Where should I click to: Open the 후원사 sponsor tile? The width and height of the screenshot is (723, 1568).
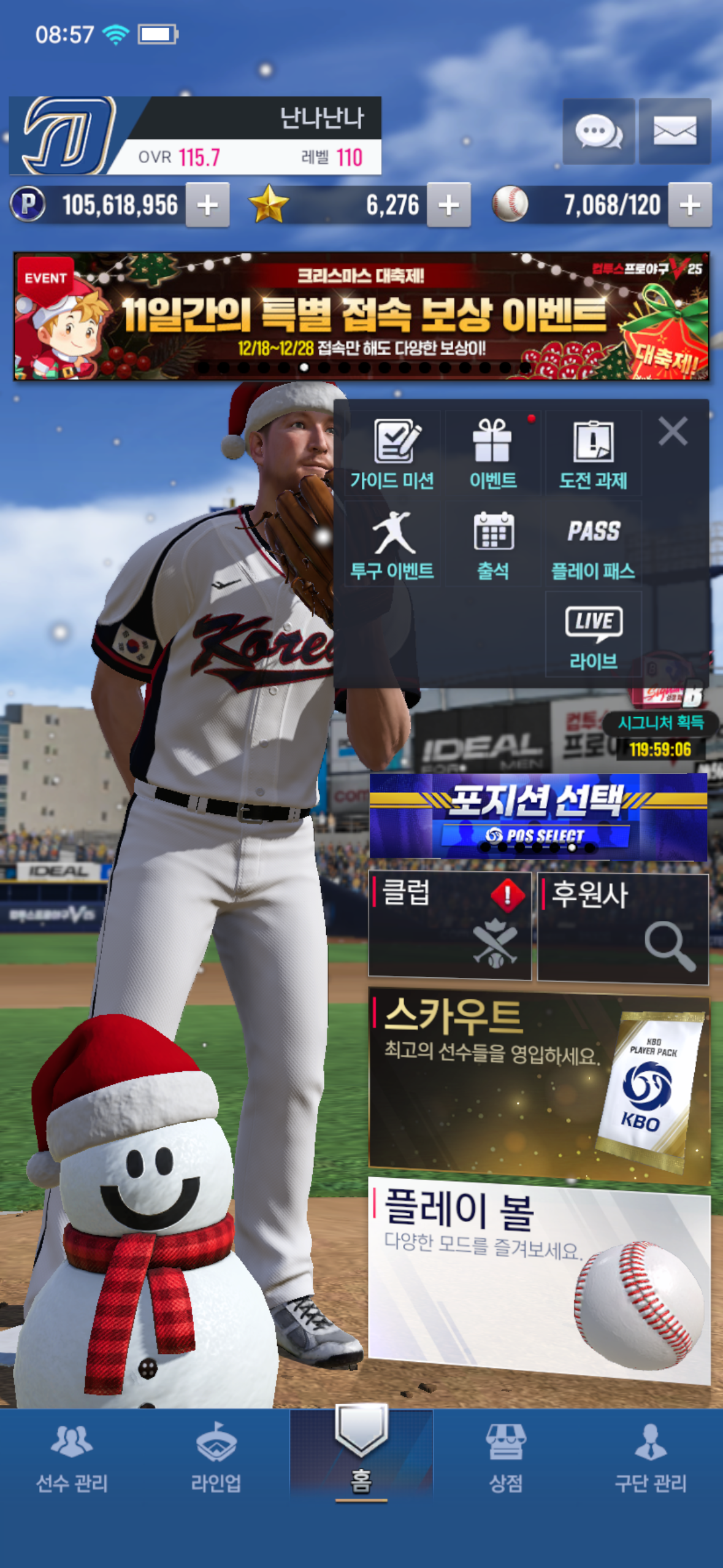tap(622, 928)
